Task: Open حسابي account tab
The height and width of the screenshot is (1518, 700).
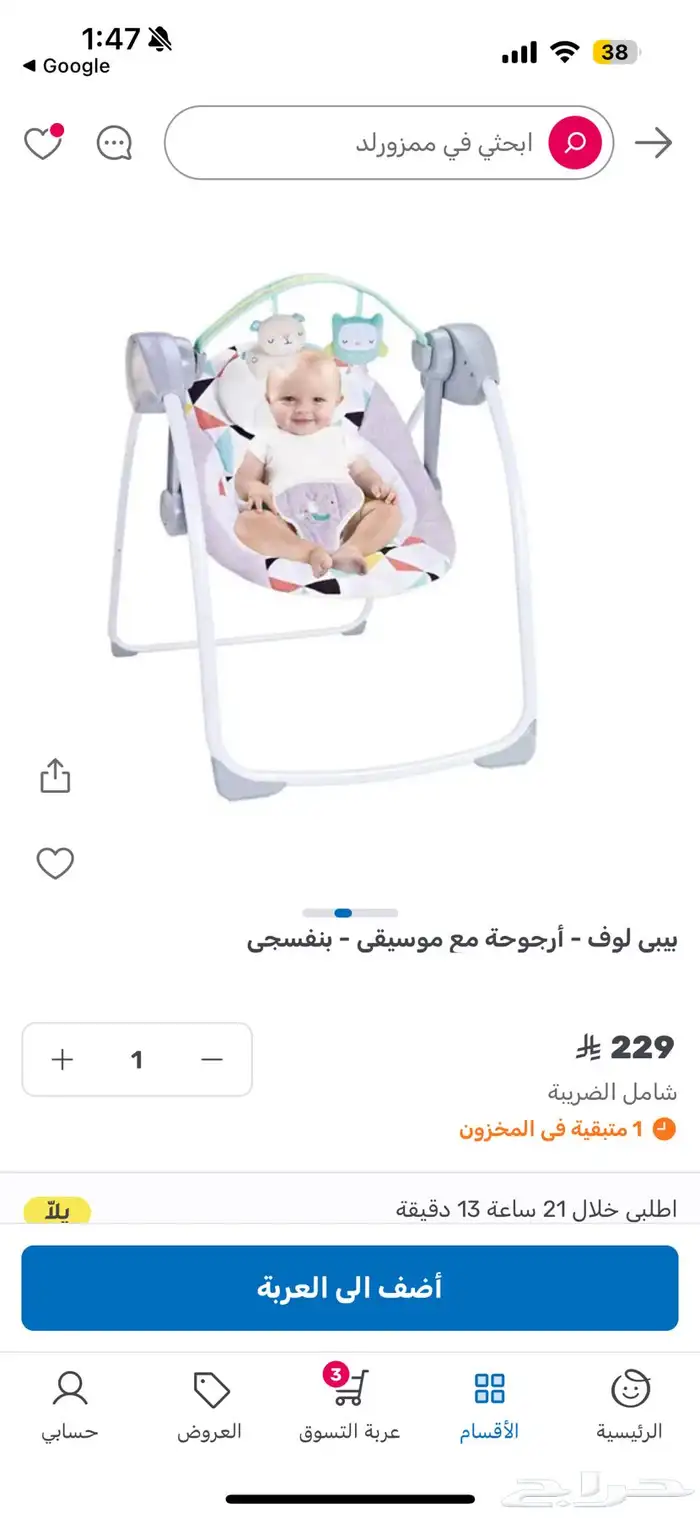Action: point(70,1405)
